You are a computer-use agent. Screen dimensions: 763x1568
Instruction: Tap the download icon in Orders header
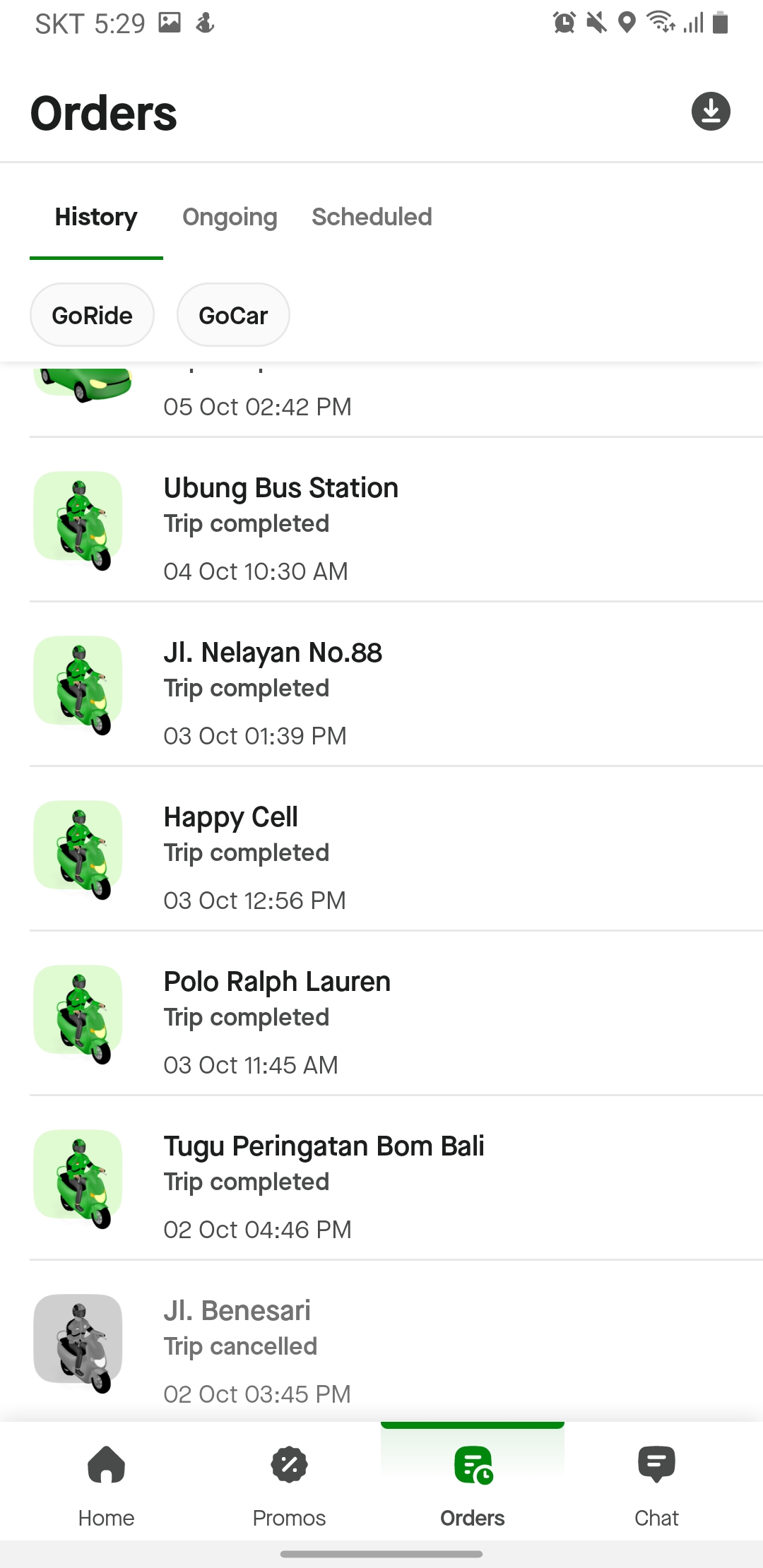click(x=710, y=112)
